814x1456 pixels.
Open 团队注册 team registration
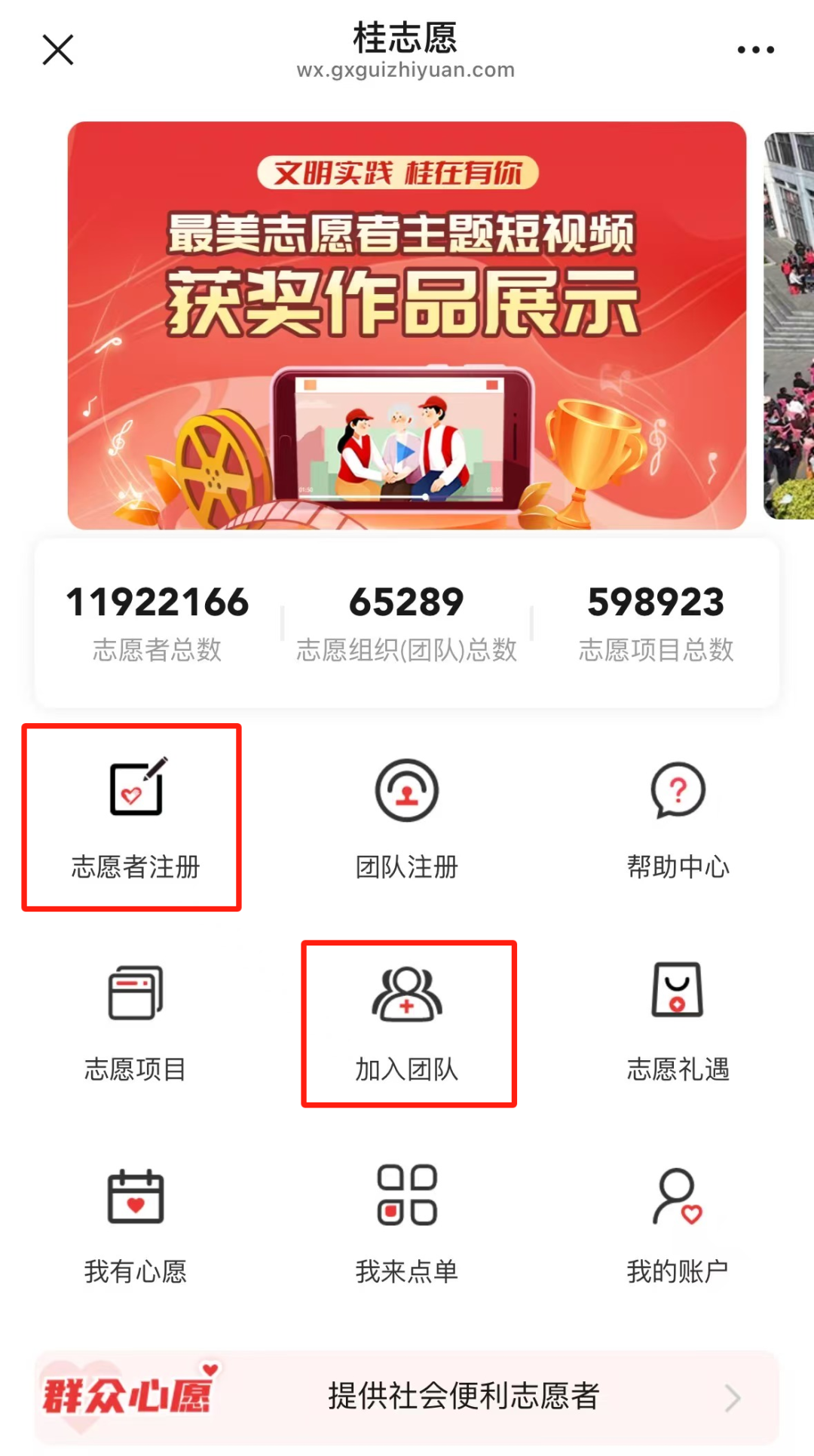[x=407, y=818]
